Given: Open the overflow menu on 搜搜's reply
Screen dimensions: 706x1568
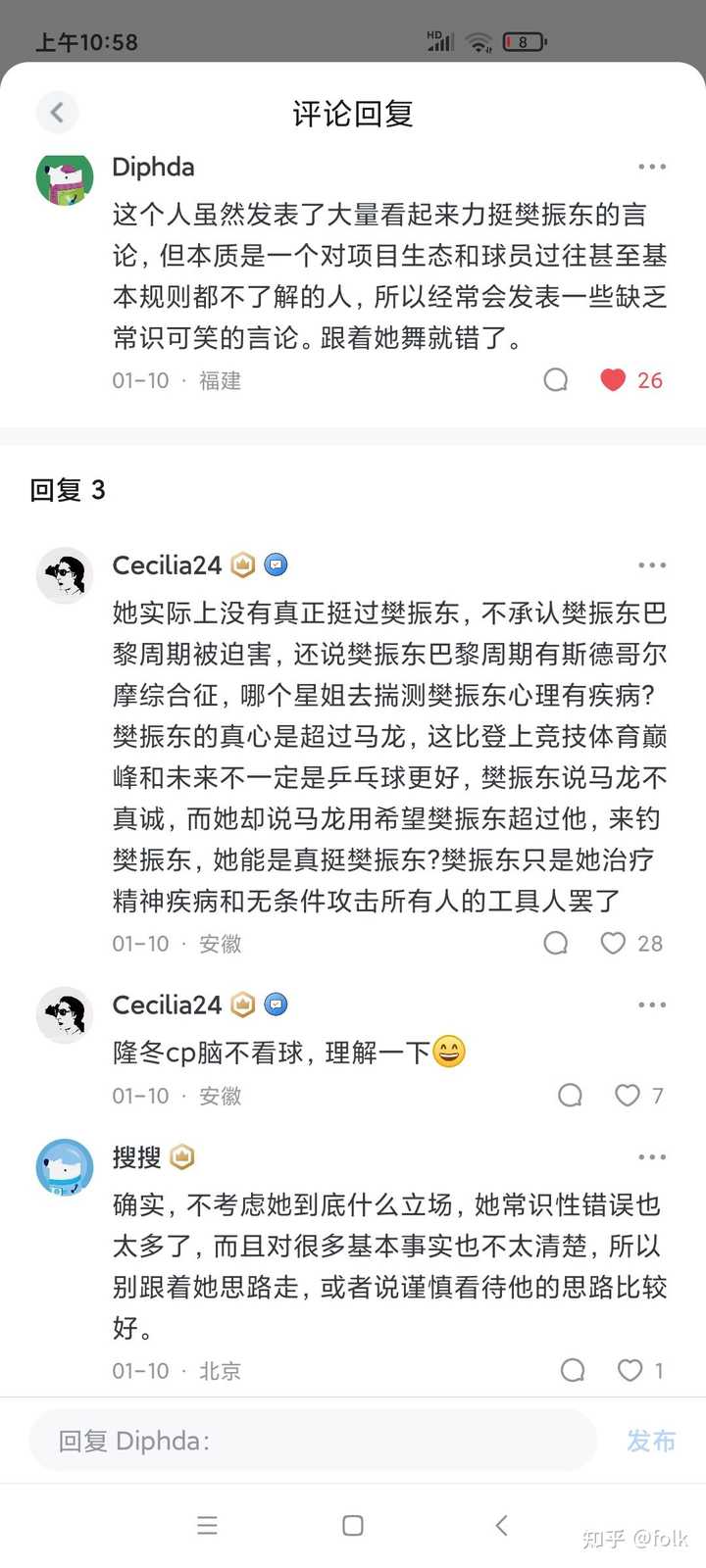Looking at the screenshot, I should coord(652,1157).
